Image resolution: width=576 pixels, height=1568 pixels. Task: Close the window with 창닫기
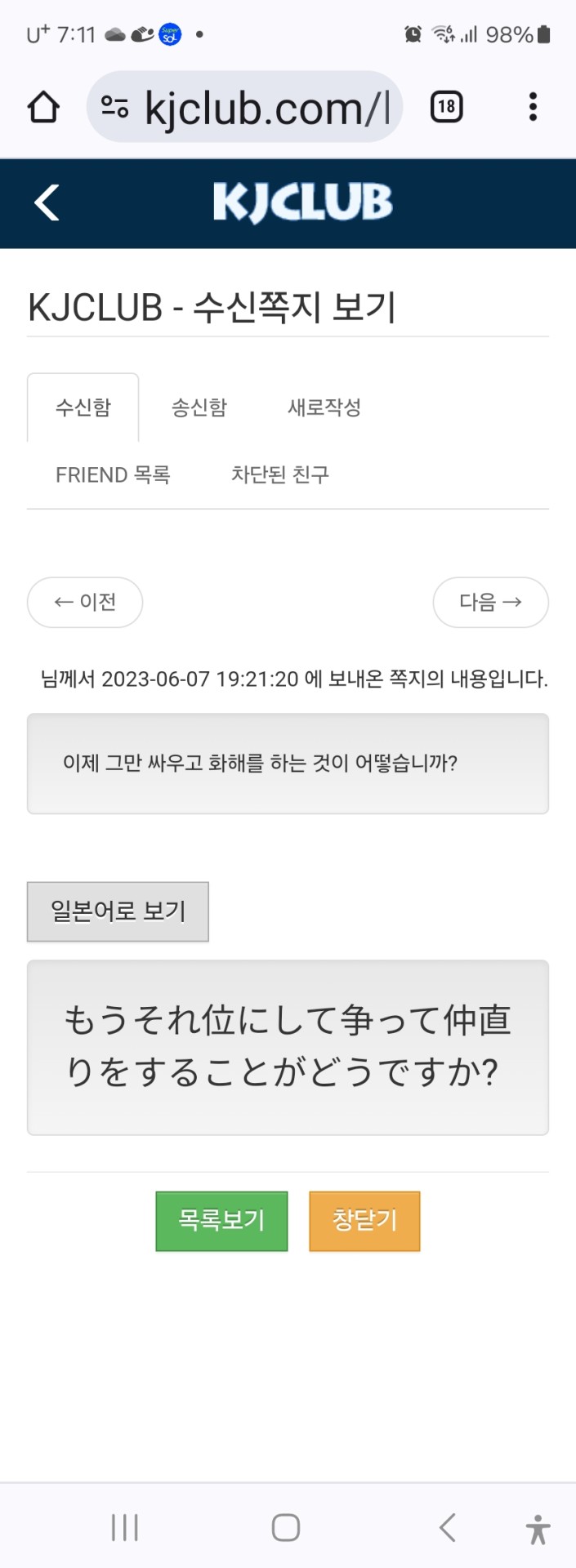(364, 1221)
